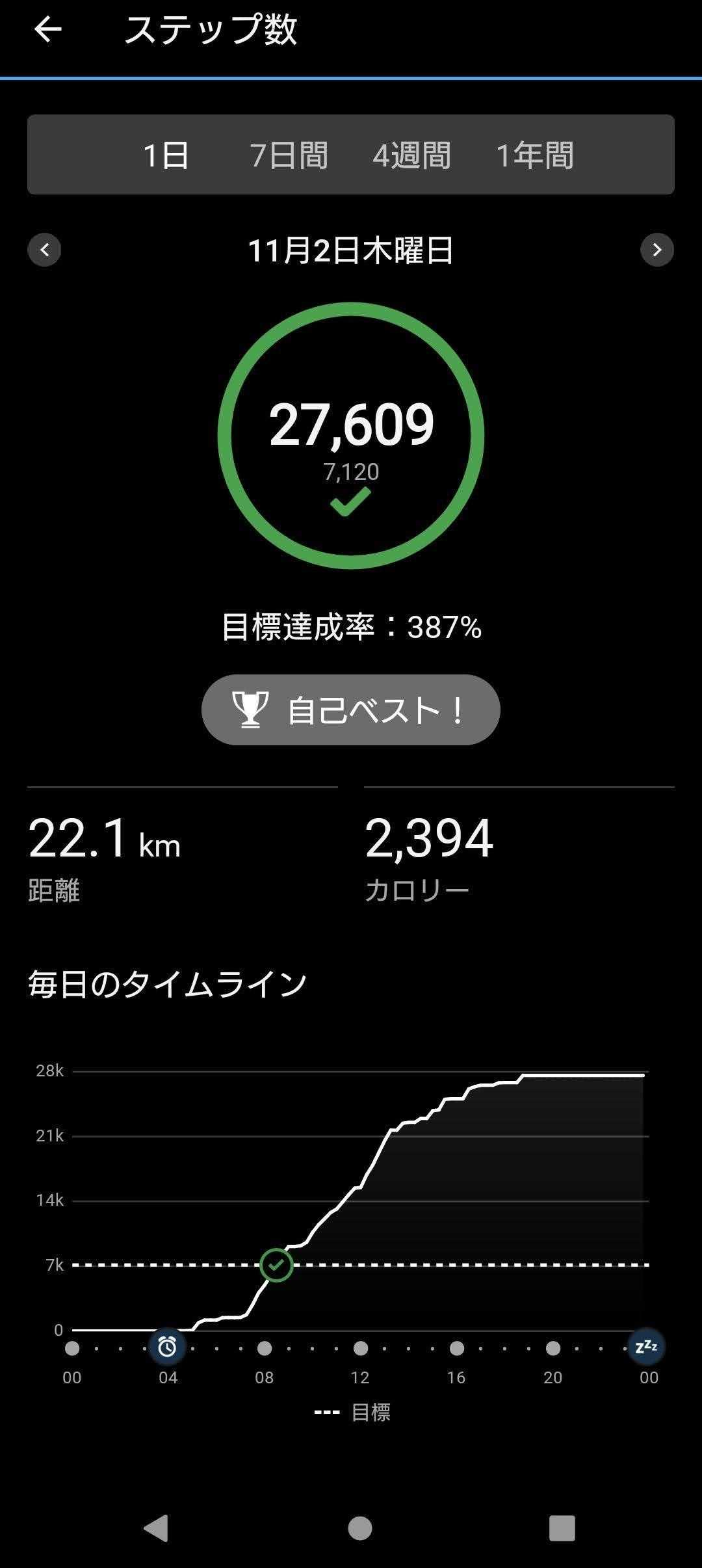Open recent apps from navigation bar
This screenshot has height=1568, width=702.
coord(562,1528)
